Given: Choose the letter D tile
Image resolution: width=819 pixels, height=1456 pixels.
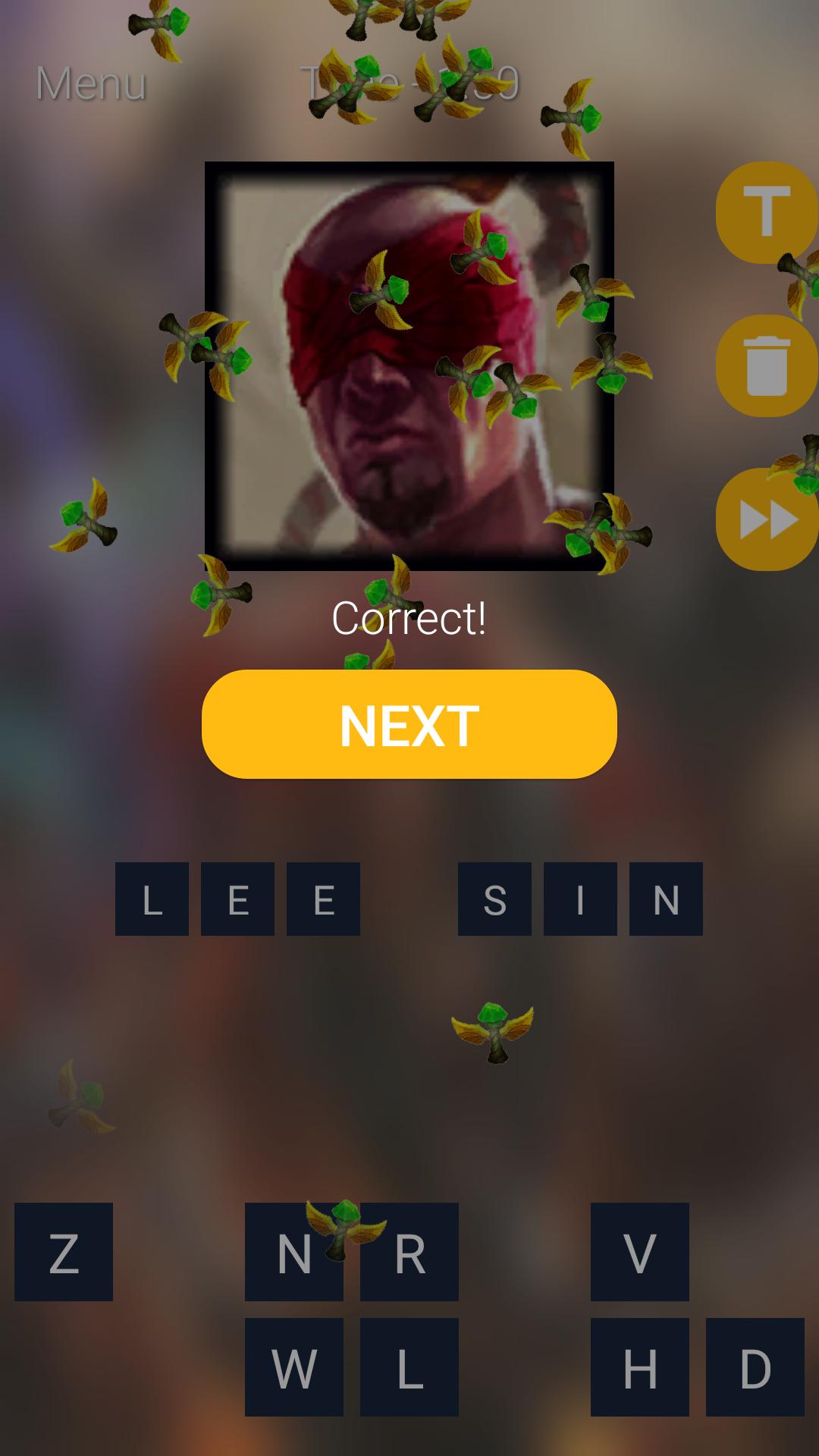Looking at the screenshot, I should (x=755, y=1367).
